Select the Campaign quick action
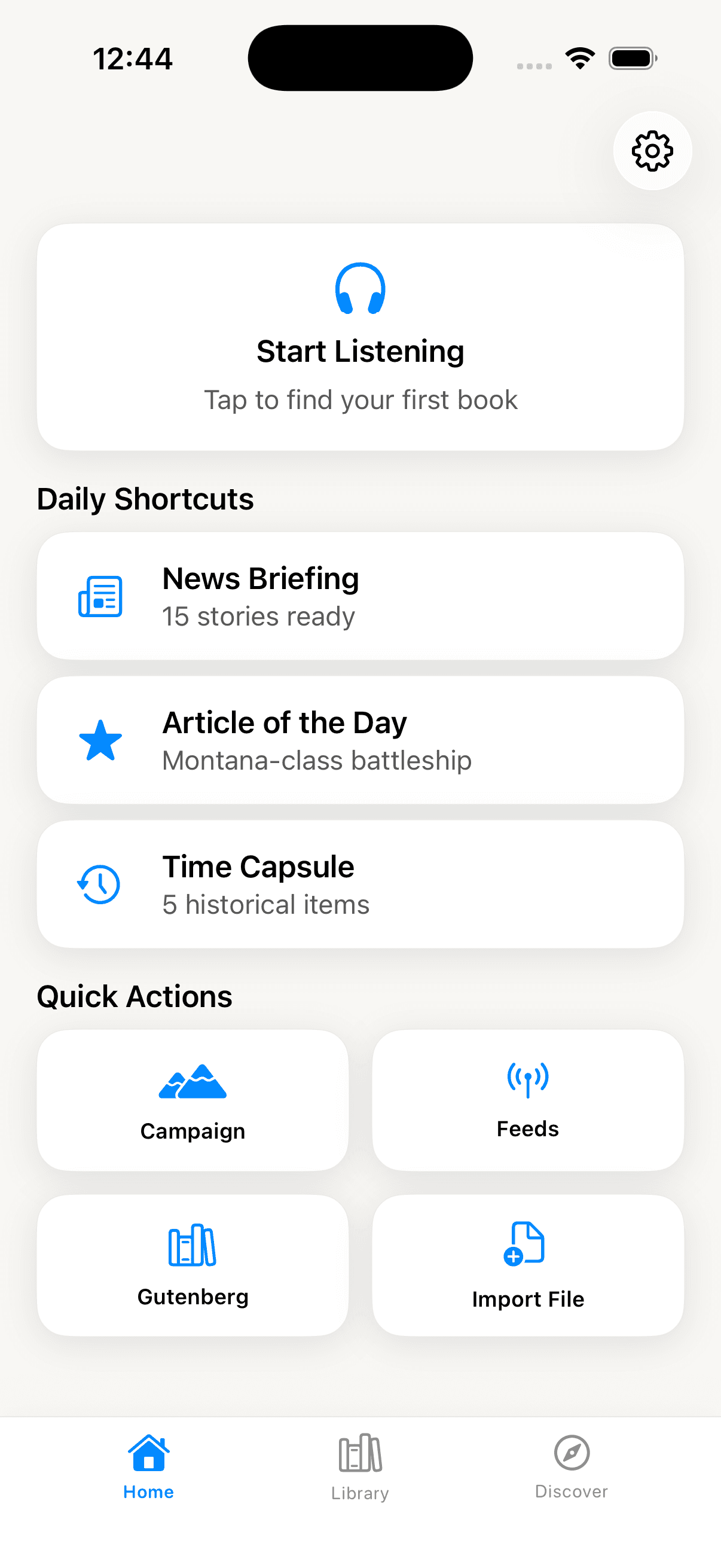This screenshot has width=721, height=1568. coord(193,1100)
